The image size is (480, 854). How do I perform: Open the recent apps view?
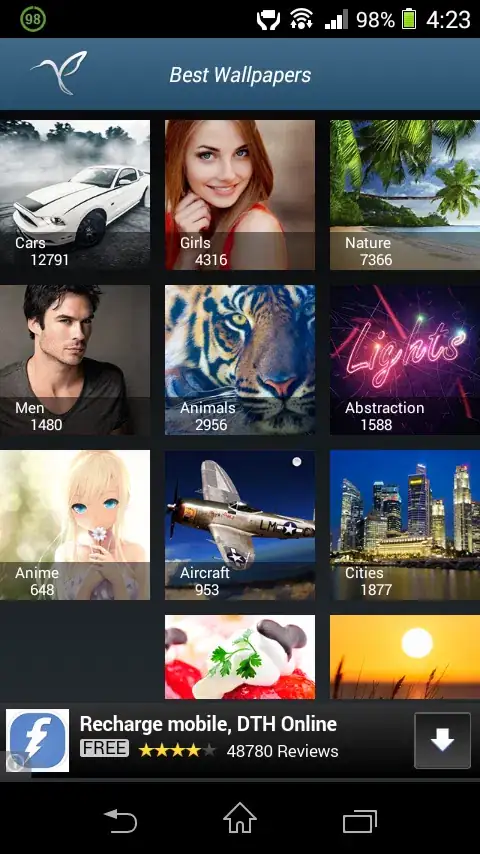pos(360,821)
